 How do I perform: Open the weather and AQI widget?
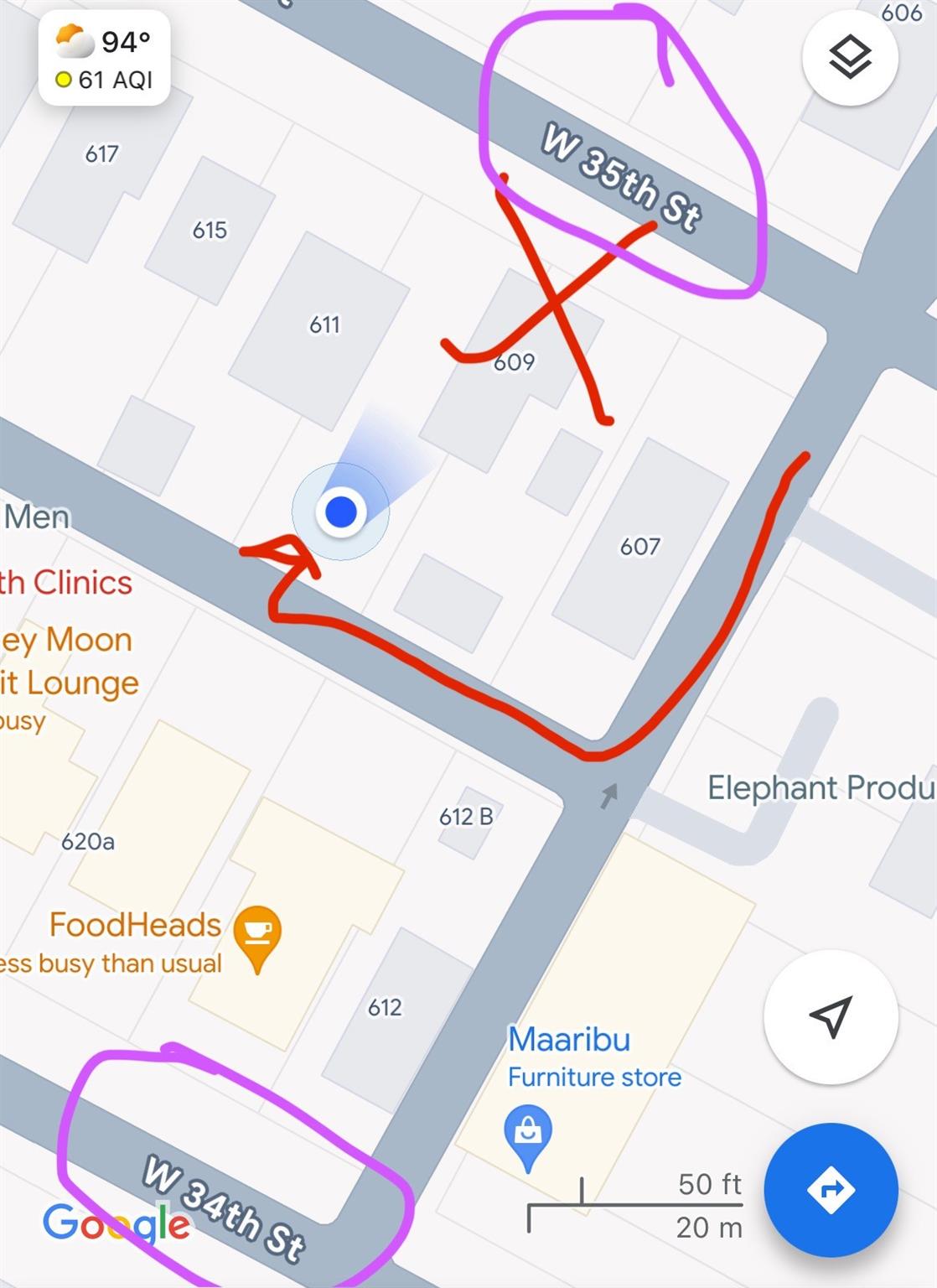coord(104,59)
